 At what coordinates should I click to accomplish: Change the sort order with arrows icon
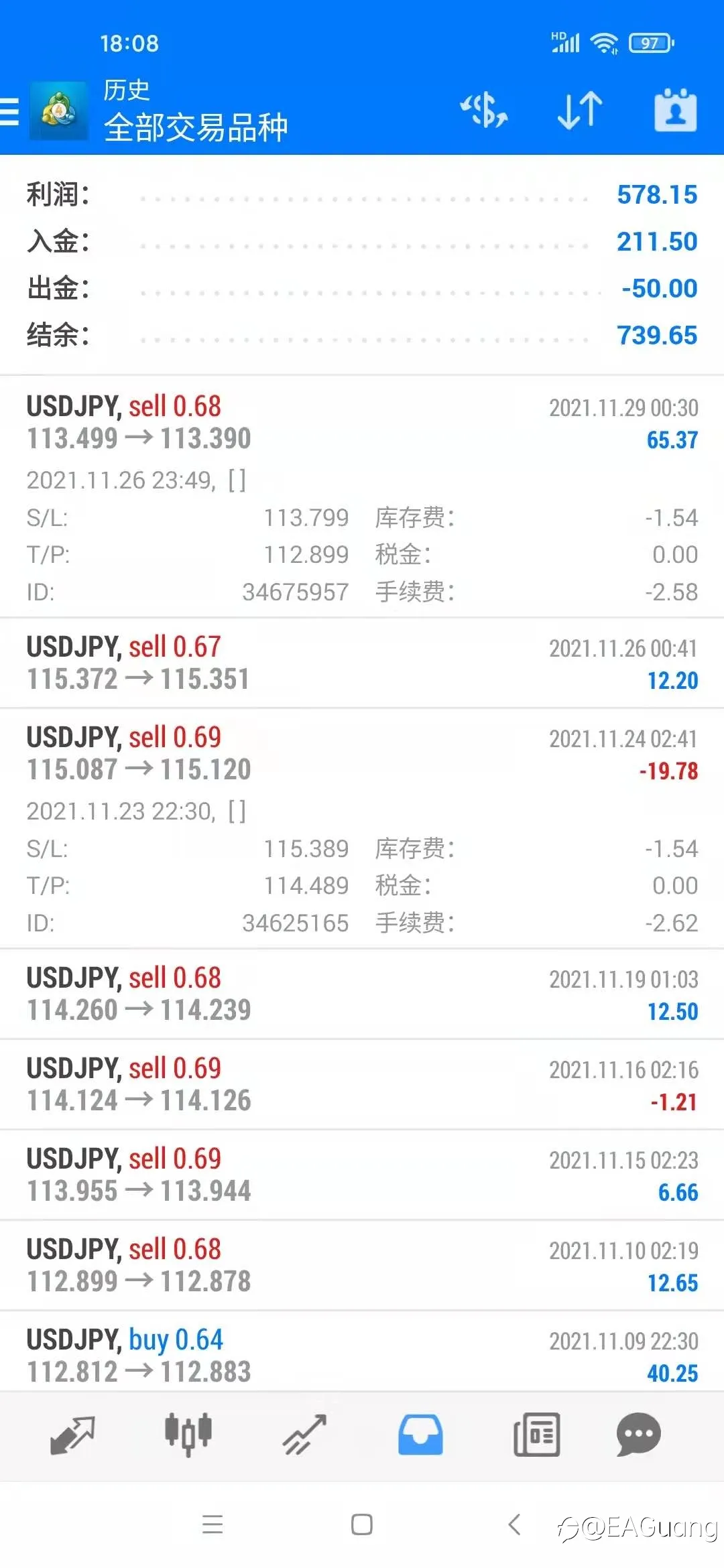[x=580, y=111]
